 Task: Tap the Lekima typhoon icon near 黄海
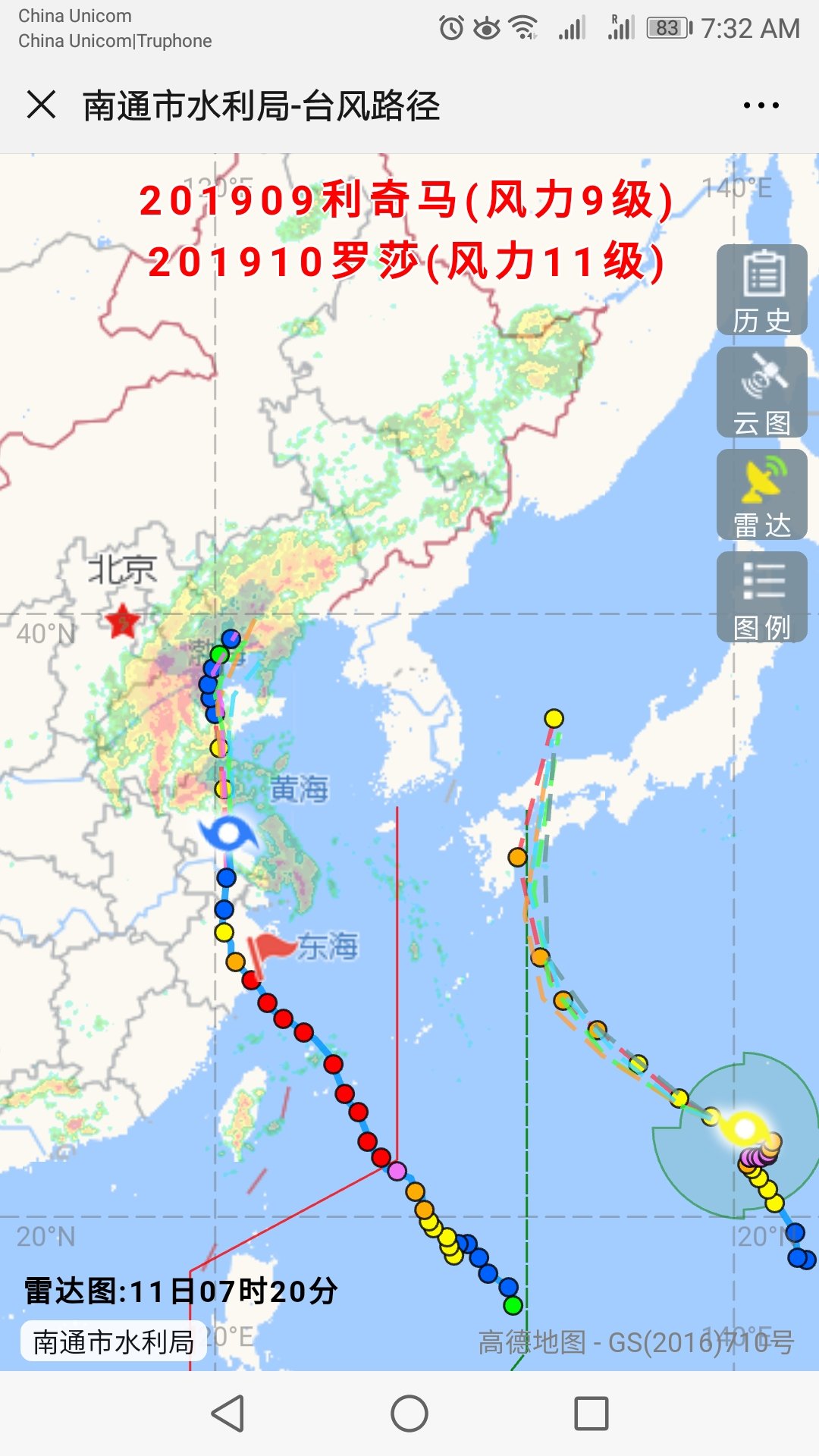(227, 833)
